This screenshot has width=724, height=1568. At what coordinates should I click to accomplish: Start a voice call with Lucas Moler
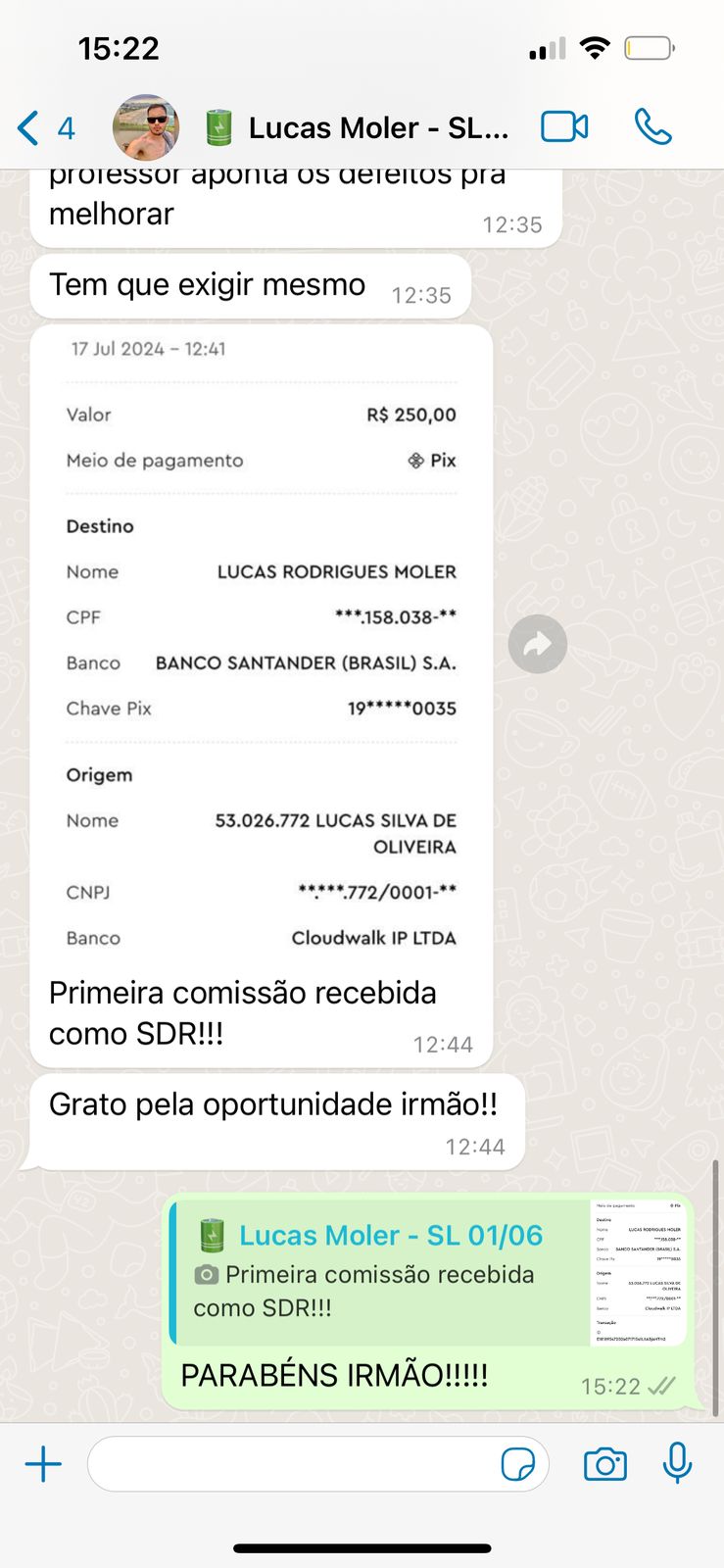pos(652,127)
